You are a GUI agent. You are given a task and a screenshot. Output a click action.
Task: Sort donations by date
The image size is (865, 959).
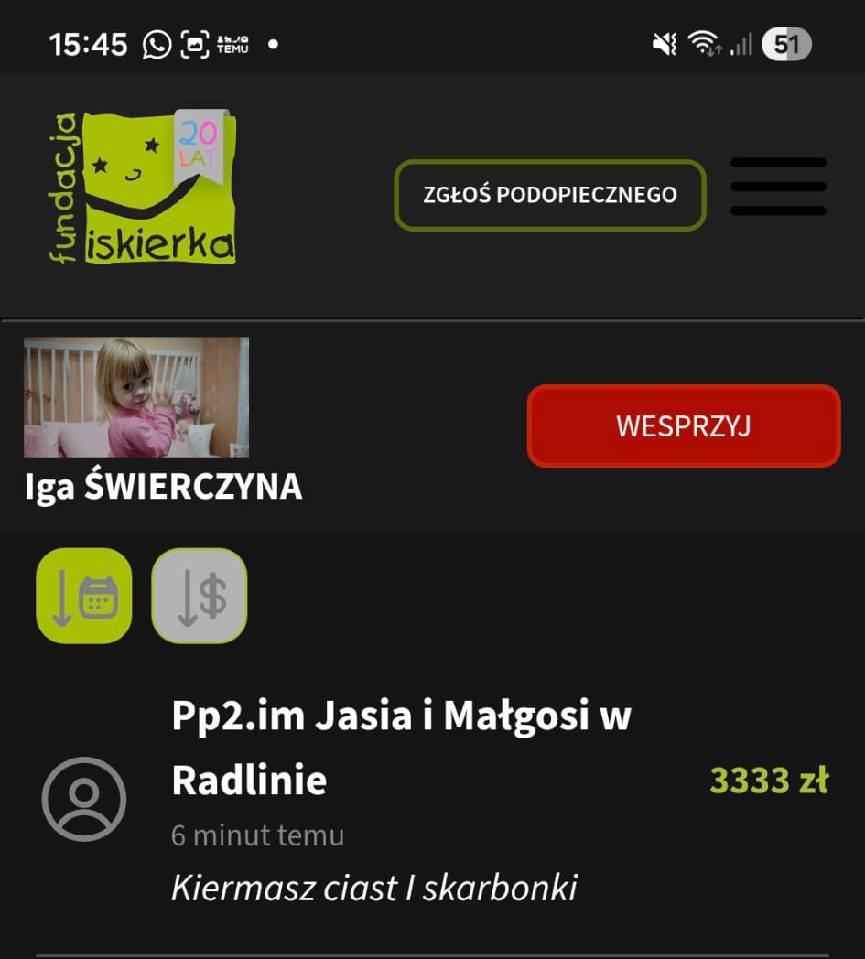pyautogui.click(x=85, y=596)
